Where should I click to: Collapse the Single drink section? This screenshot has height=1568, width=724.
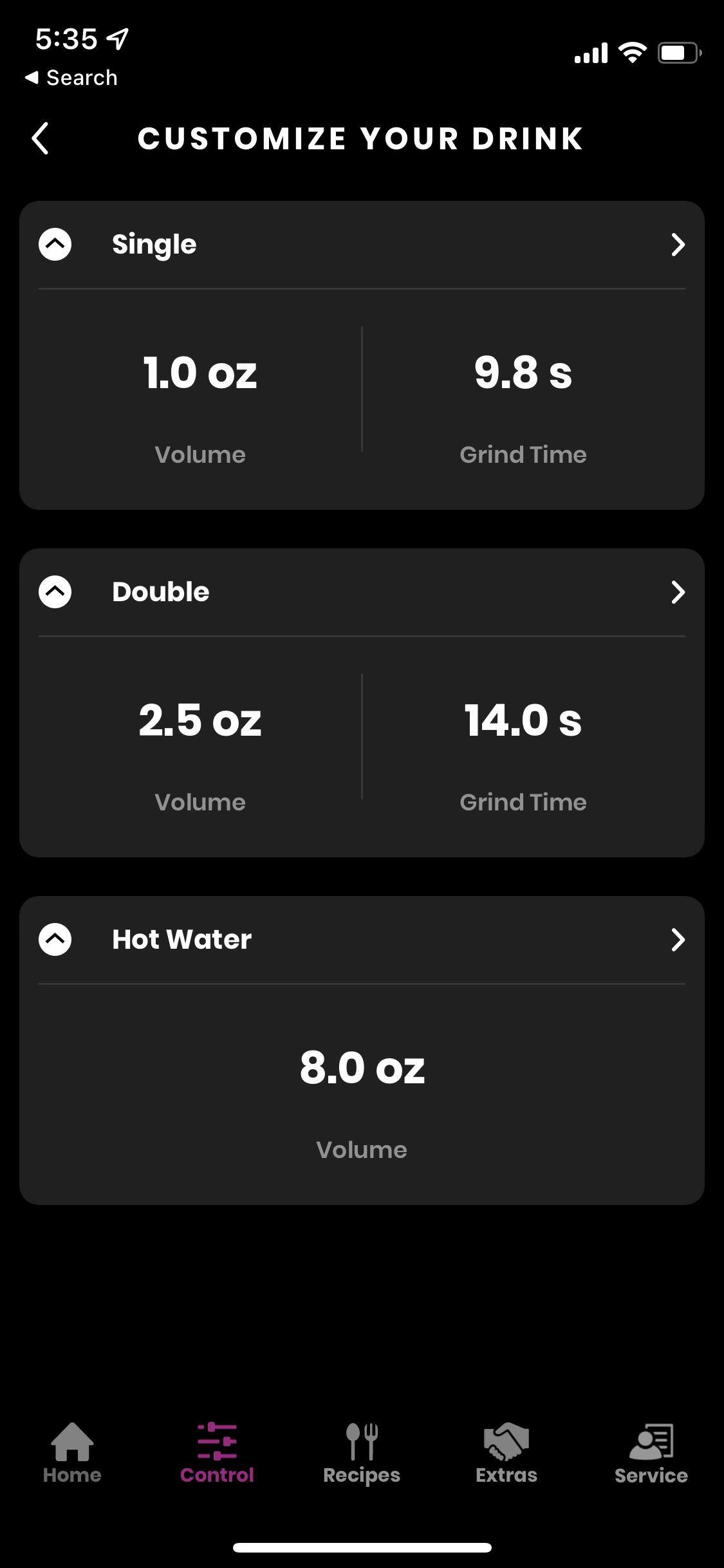click(55, 245)
